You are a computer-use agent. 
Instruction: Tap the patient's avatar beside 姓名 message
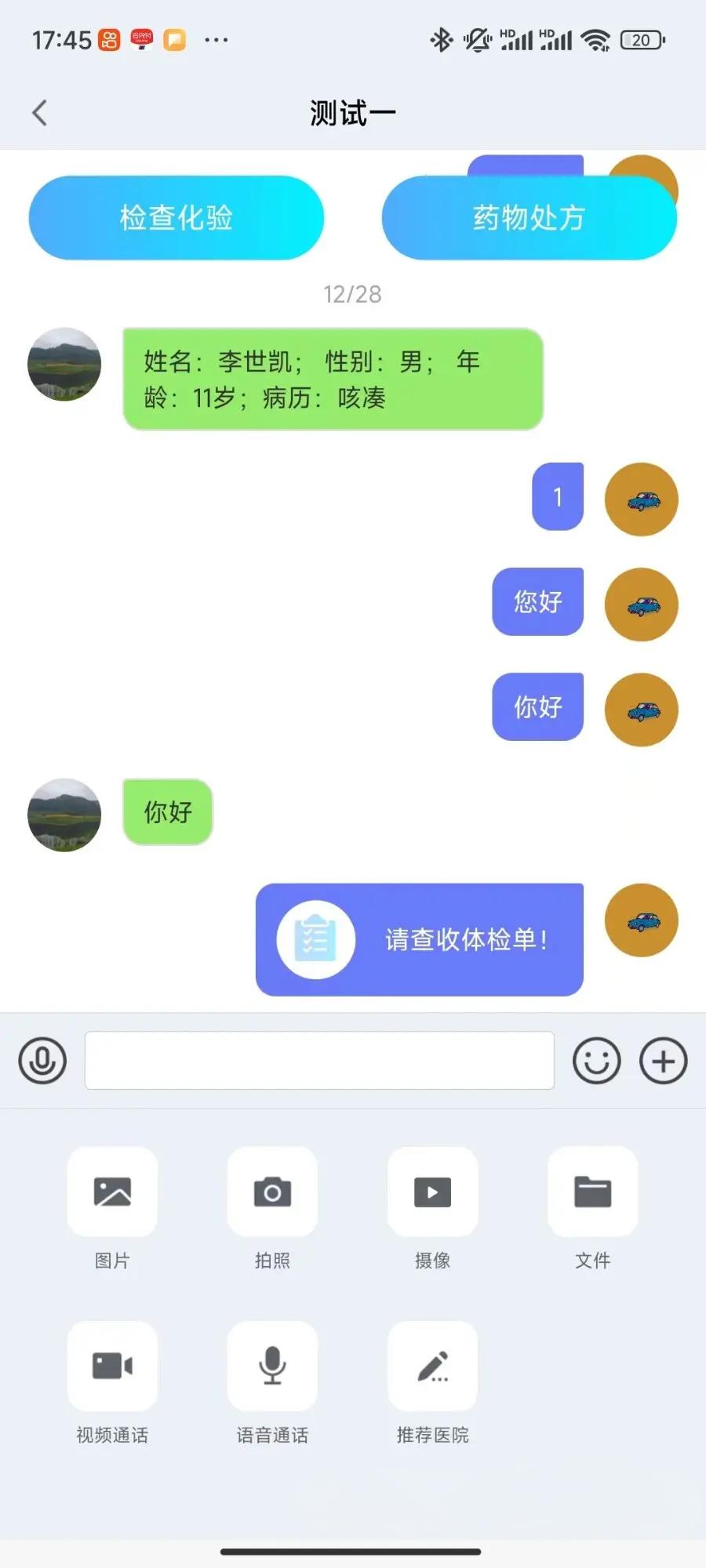pos(64,365)
